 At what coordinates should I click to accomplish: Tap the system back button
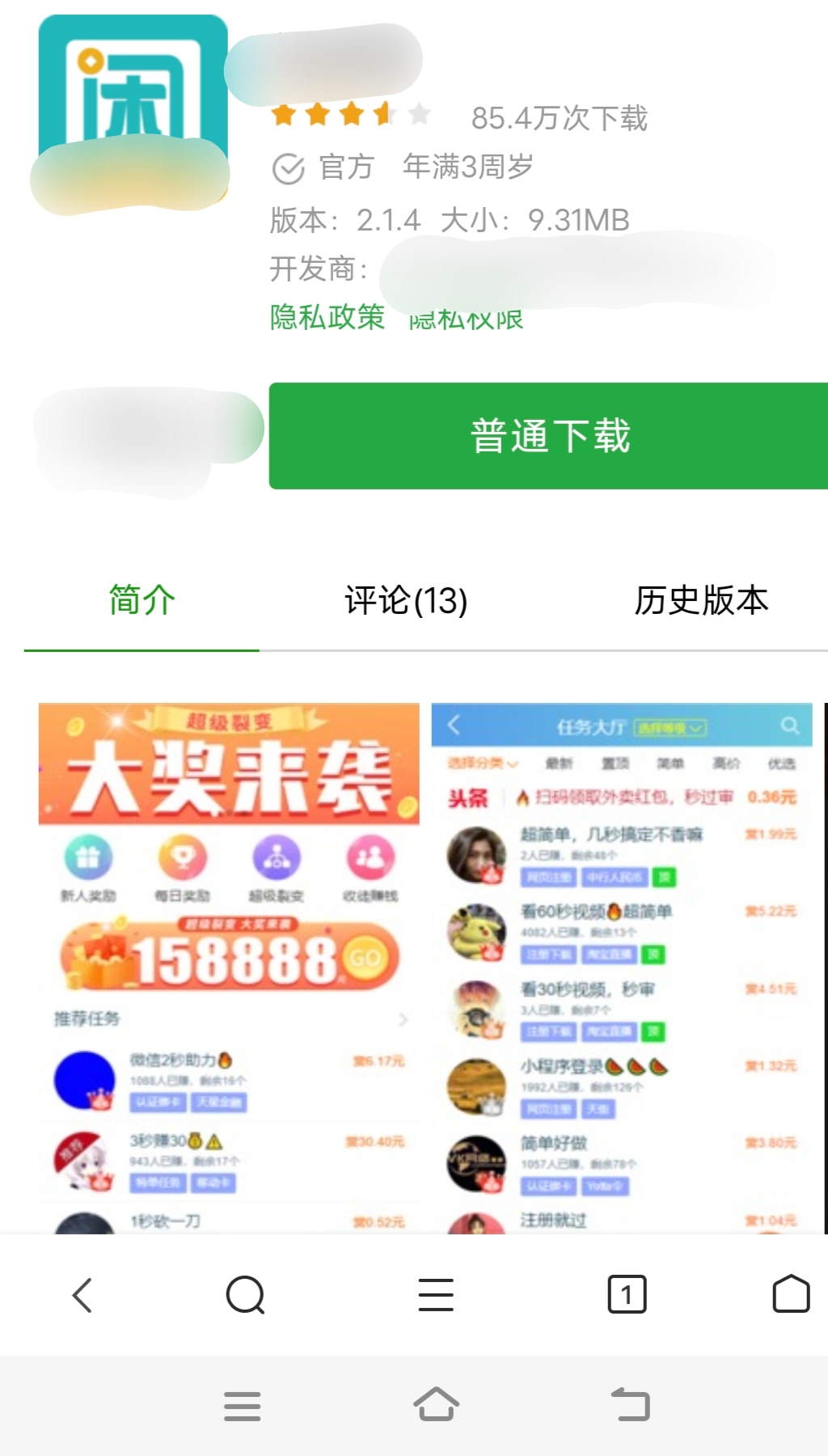pos(631,1405)
